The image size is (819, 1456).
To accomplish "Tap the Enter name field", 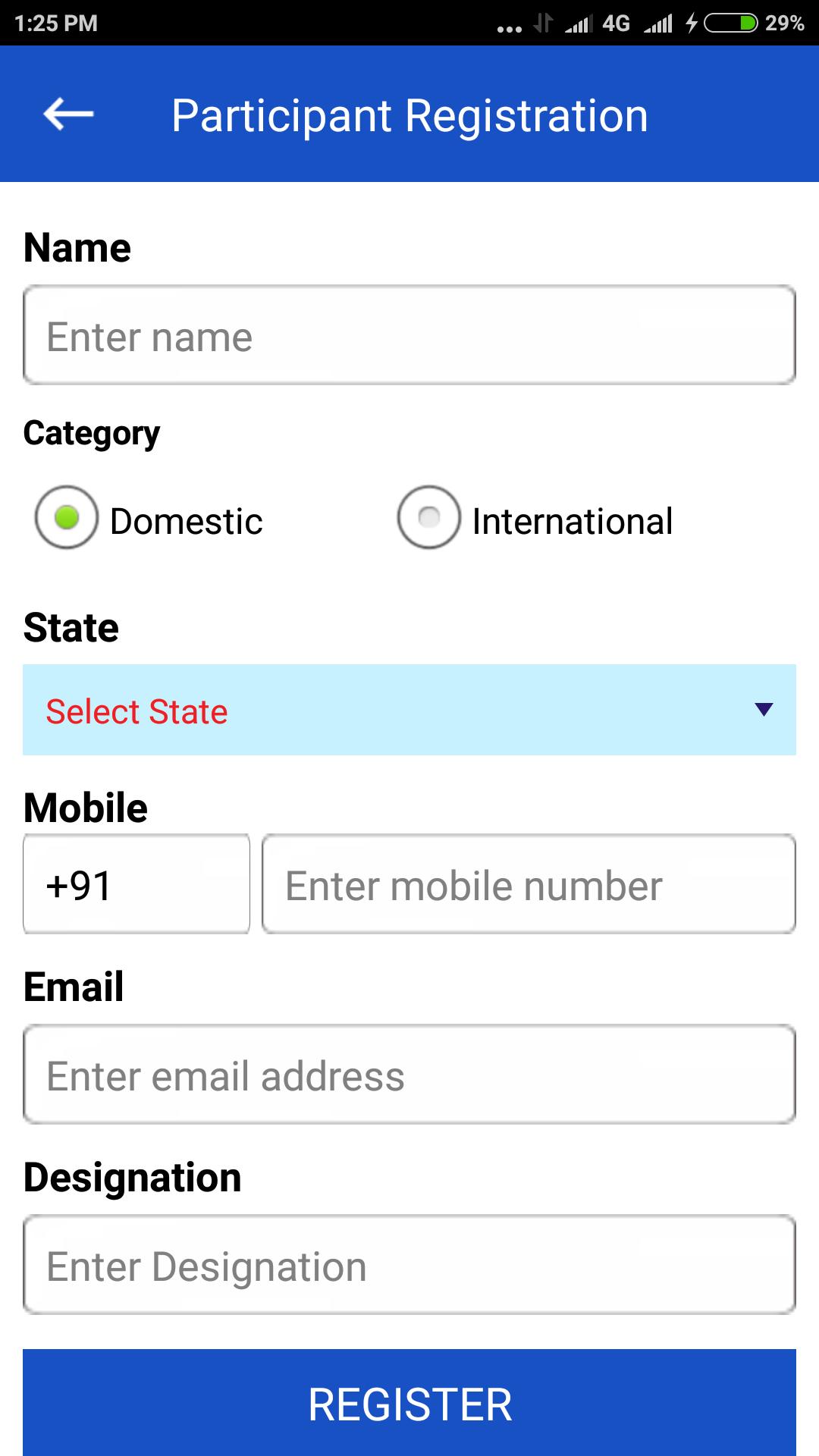I will click(x=409, y=336).
